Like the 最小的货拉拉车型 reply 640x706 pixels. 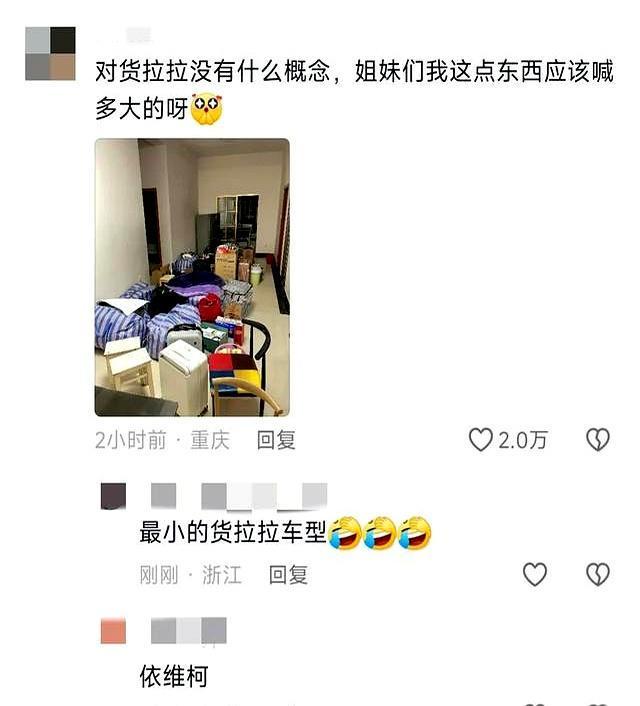(x=535, y=573)
